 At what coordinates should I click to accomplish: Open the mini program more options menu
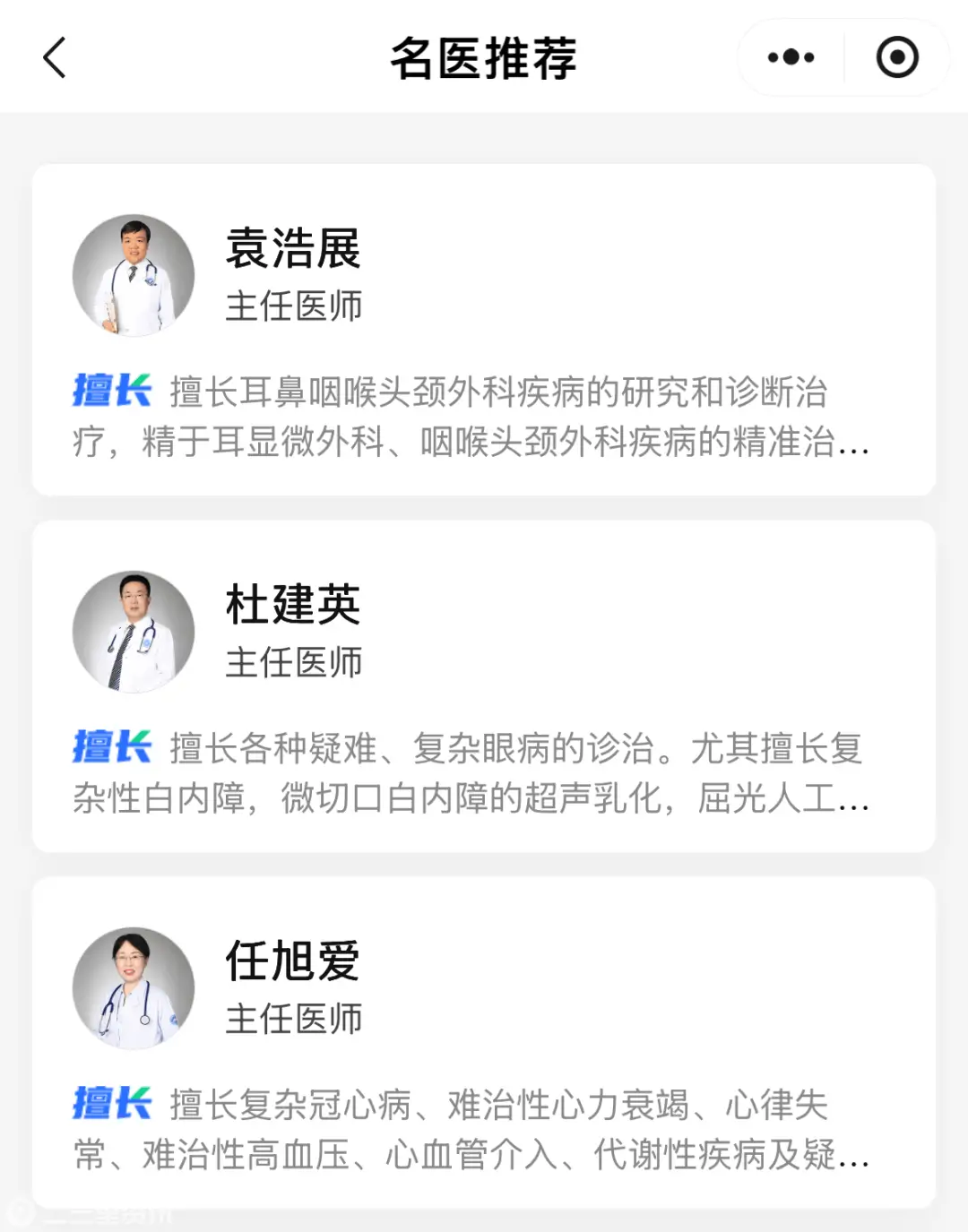[x=791, y=58]
